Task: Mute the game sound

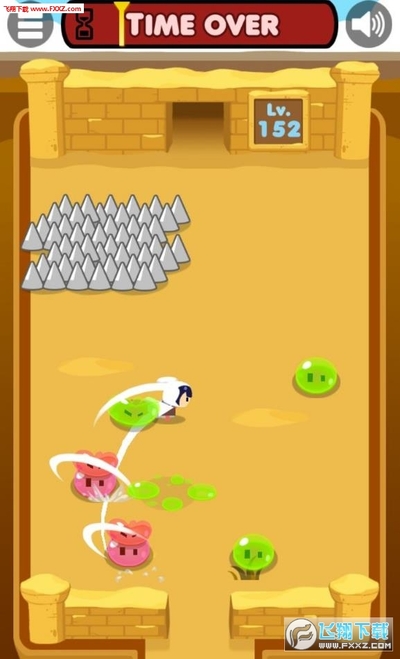Action: click(x=368, y=25)
